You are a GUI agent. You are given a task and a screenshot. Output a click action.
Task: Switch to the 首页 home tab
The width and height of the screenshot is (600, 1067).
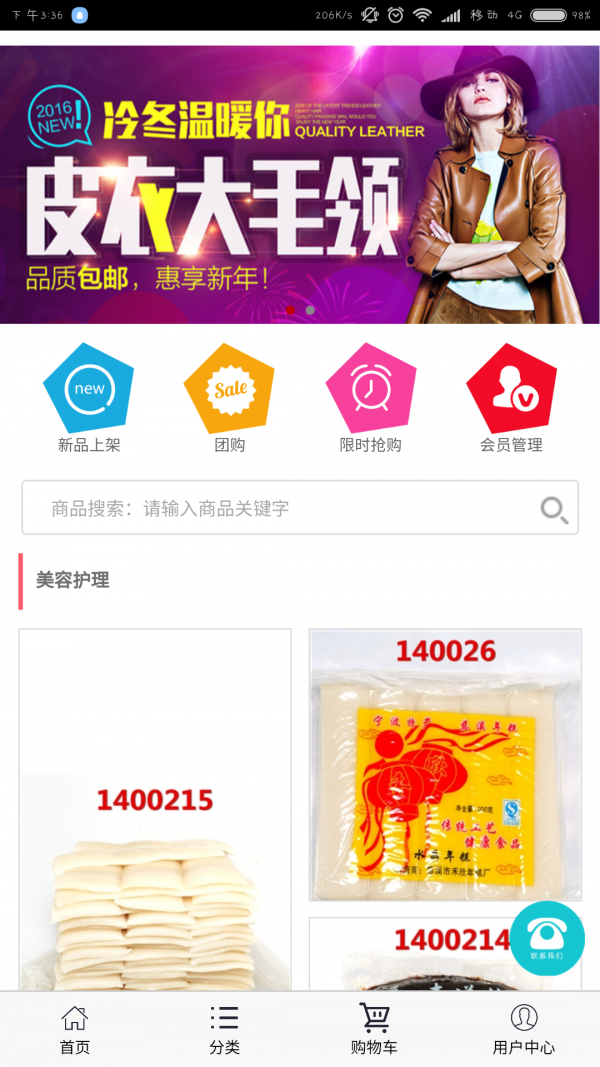pos(75,1030)
